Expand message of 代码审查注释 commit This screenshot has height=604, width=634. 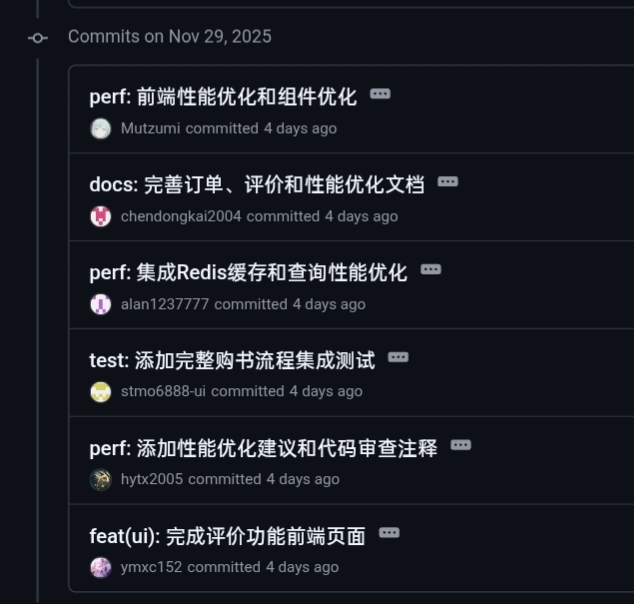(461, 444)
